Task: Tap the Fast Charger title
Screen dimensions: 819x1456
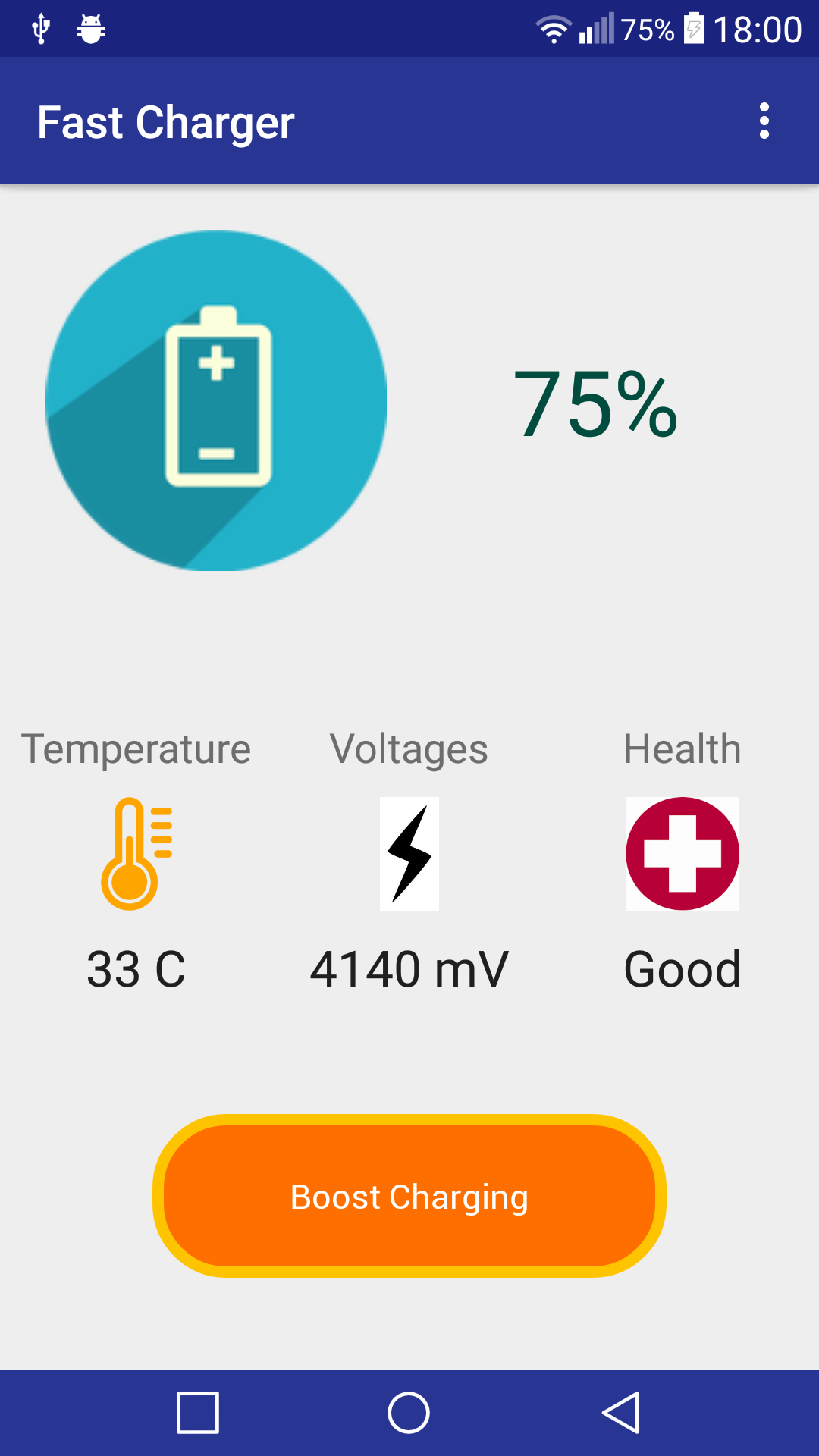Action: [x=166, y=121]
